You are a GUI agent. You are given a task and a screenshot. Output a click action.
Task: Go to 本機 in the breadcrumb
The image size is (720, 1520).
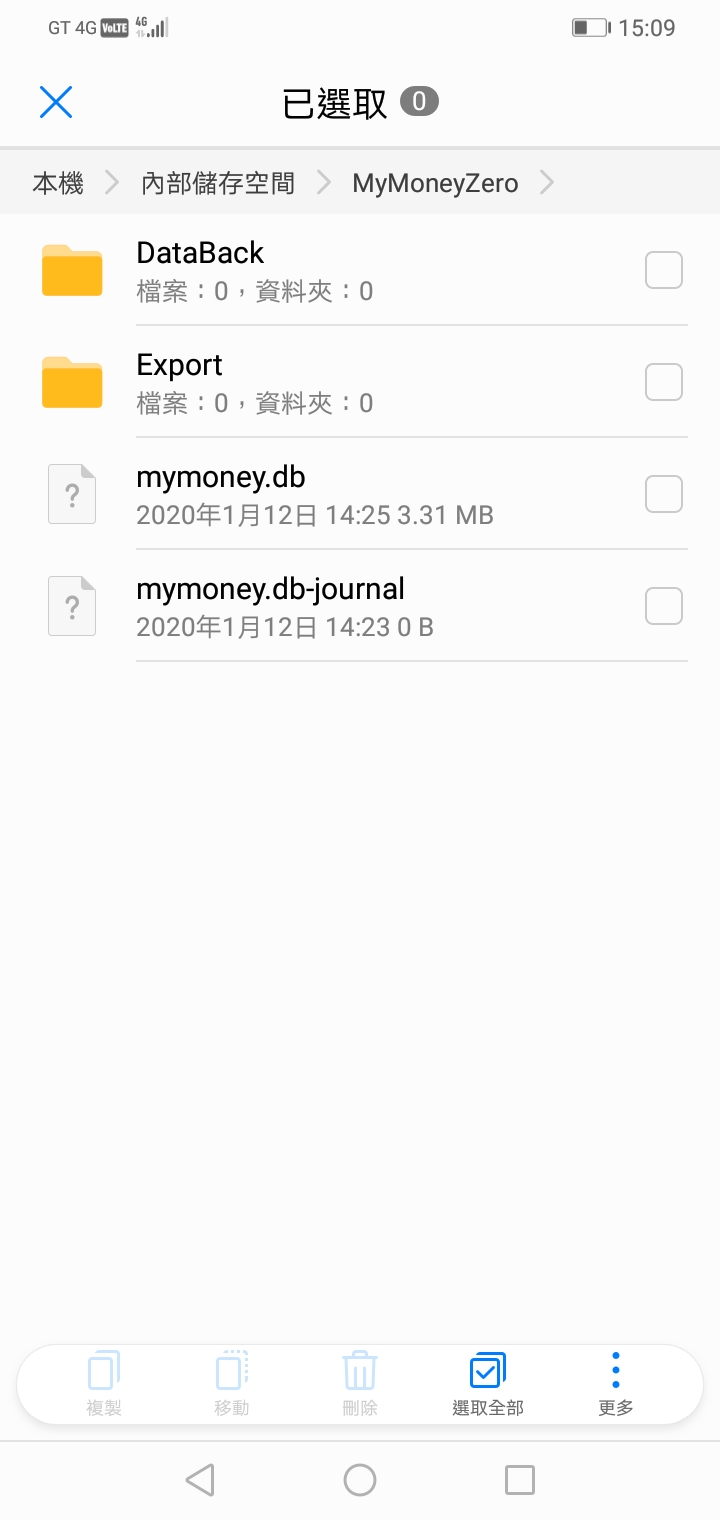pos(56,182)
